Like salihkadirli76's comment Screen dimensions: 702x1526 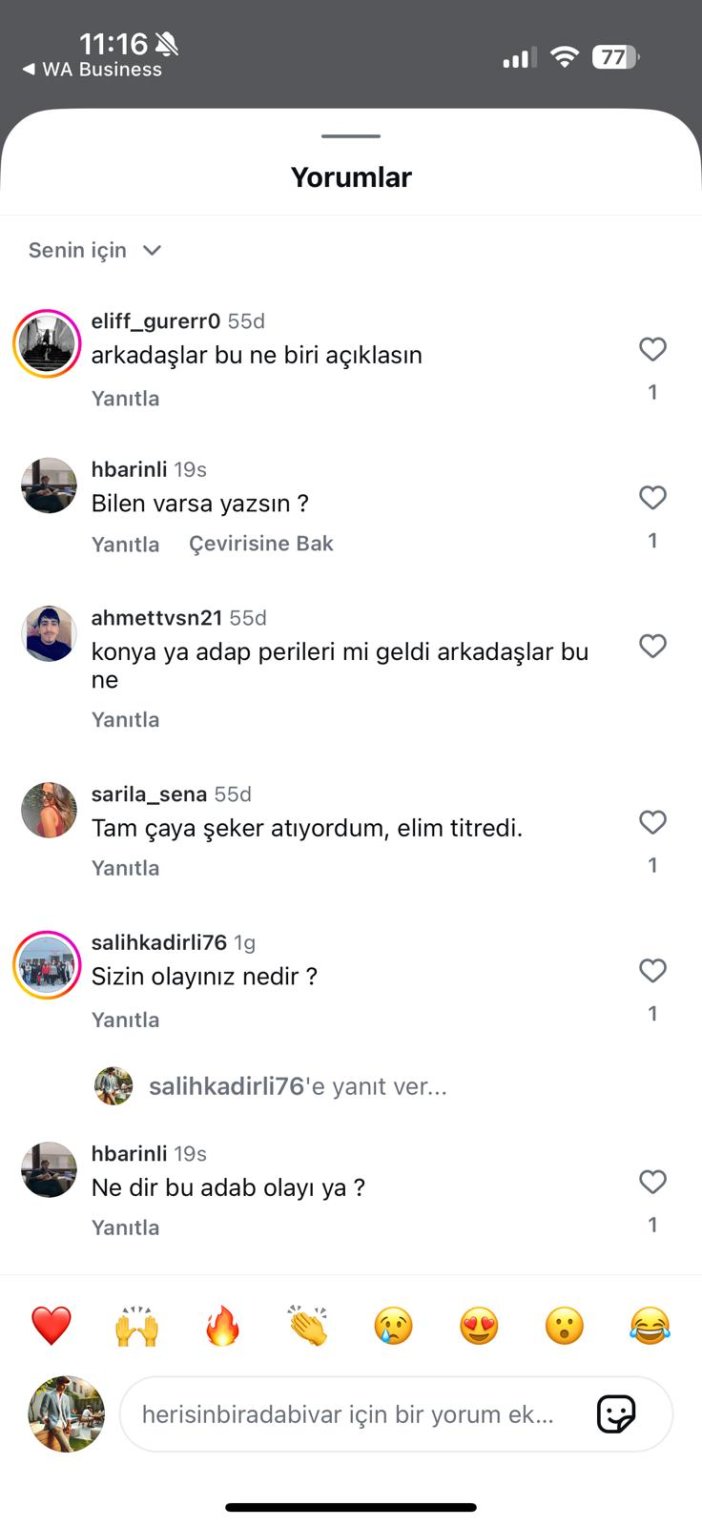point(652,970)
